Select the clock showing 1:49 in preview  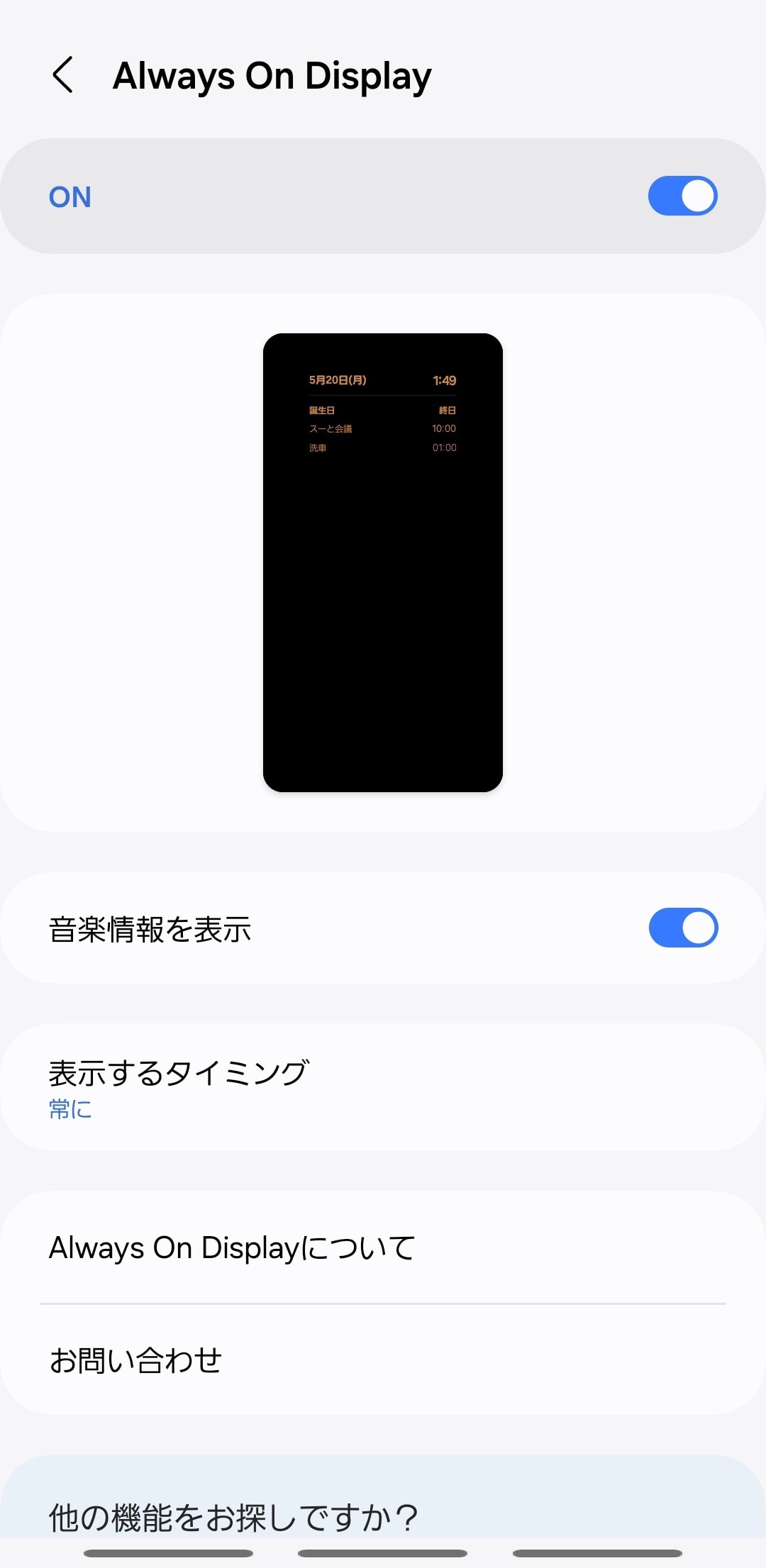[444, 380]
